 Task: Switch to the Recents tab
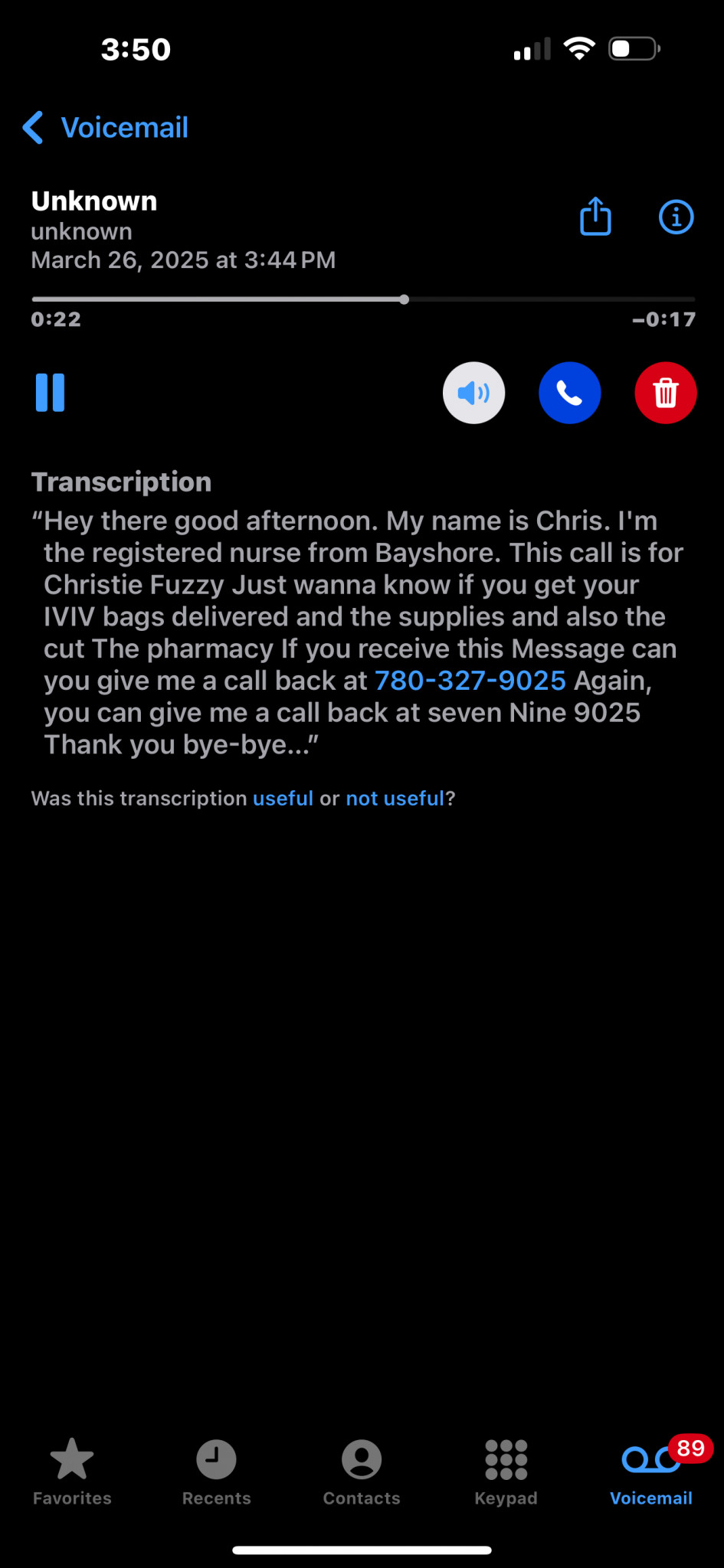pyautogui.click(x=216, y=1472)
